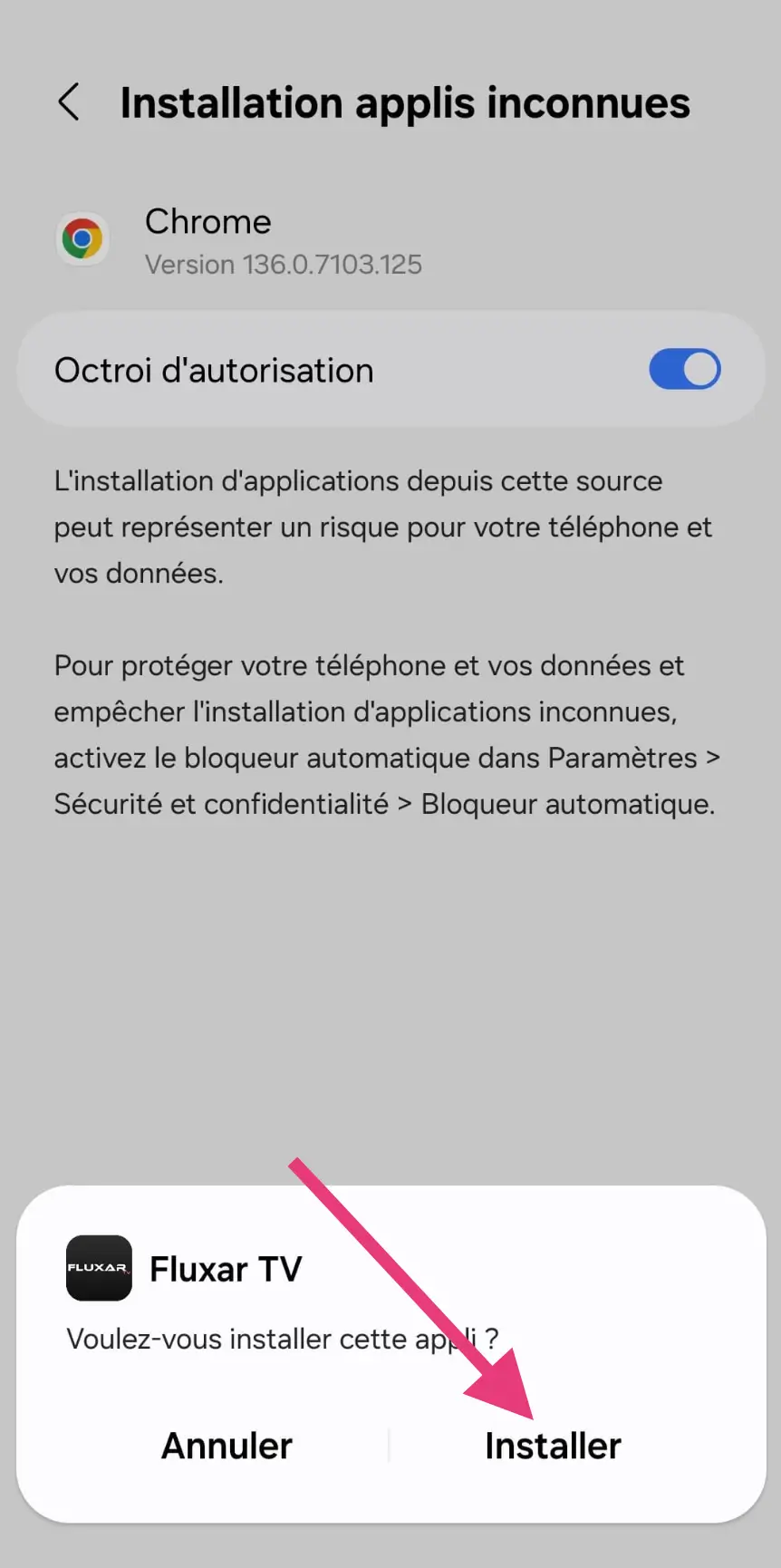Tap the divider between Annuler and Installer
This screenshot has height=1568, width=781.
pos(389,1445)
